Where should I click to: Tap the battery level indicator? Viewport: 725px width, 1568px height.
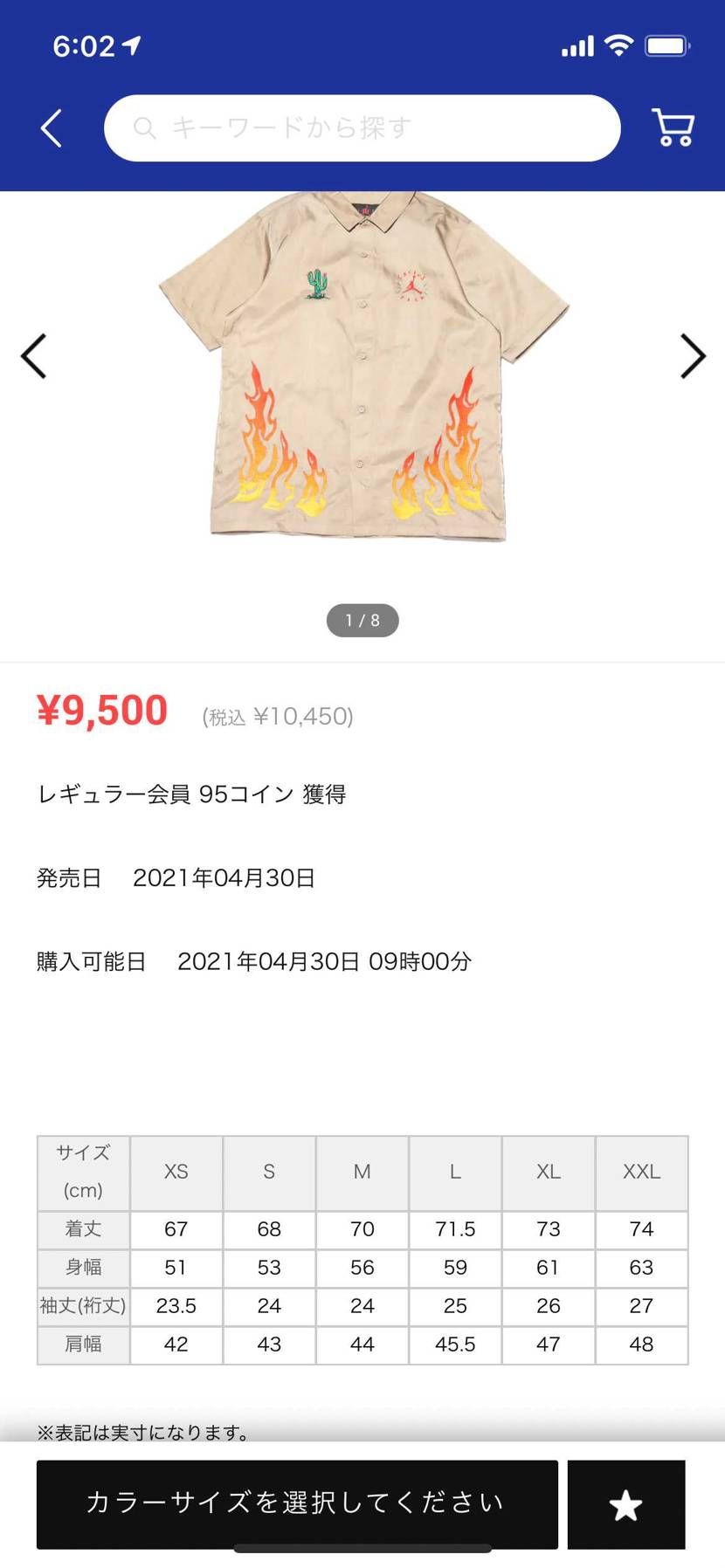(665, 45)
